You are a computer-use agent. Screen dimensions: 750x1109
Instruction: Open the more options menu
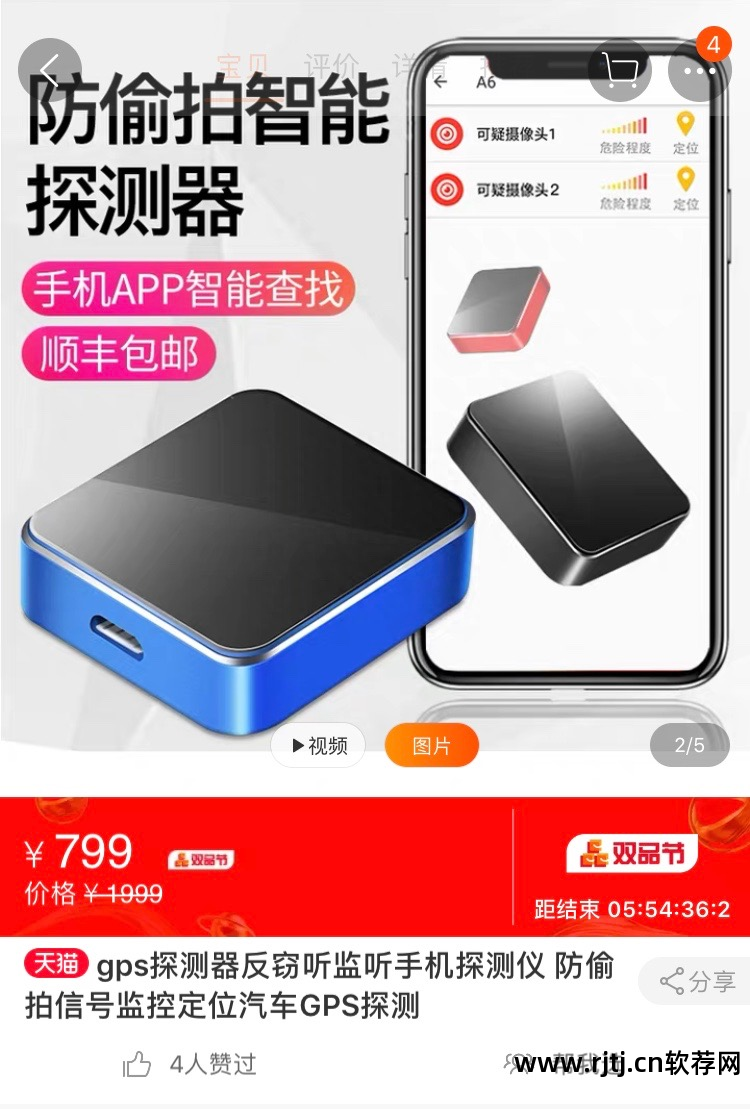700,69
